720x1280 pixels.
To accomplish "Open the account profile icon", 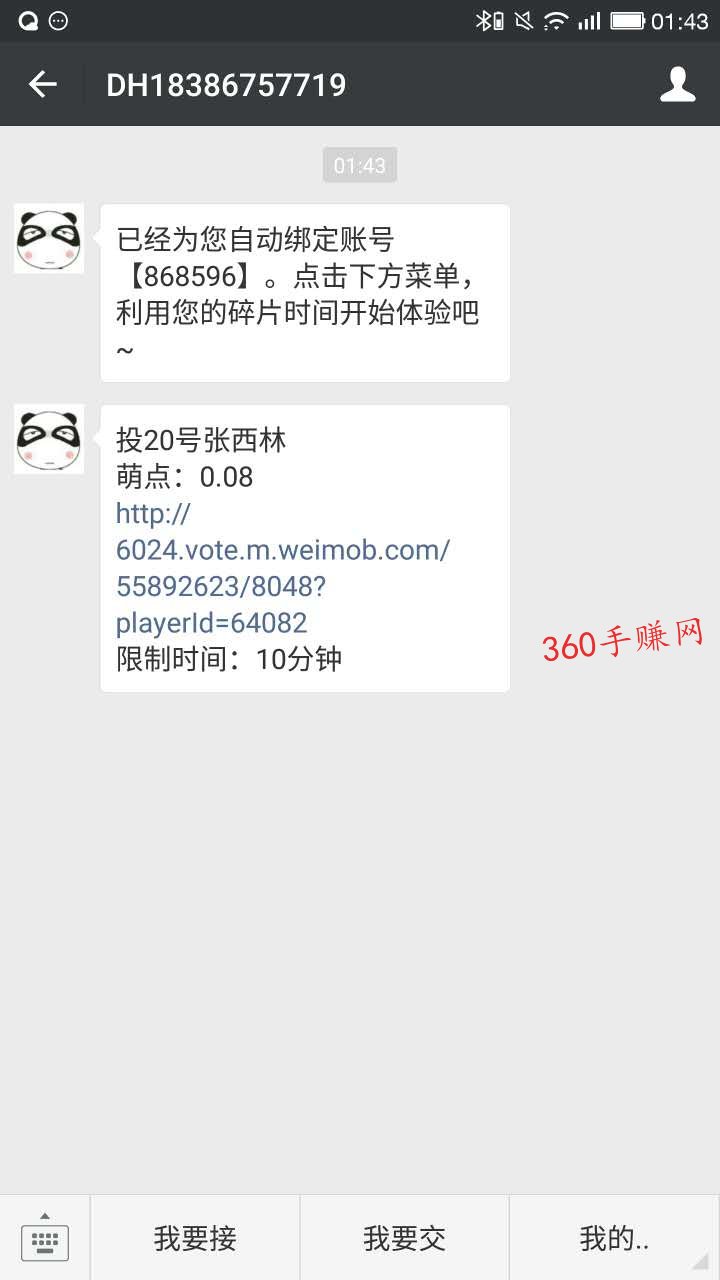I will [x=677, y=85].
